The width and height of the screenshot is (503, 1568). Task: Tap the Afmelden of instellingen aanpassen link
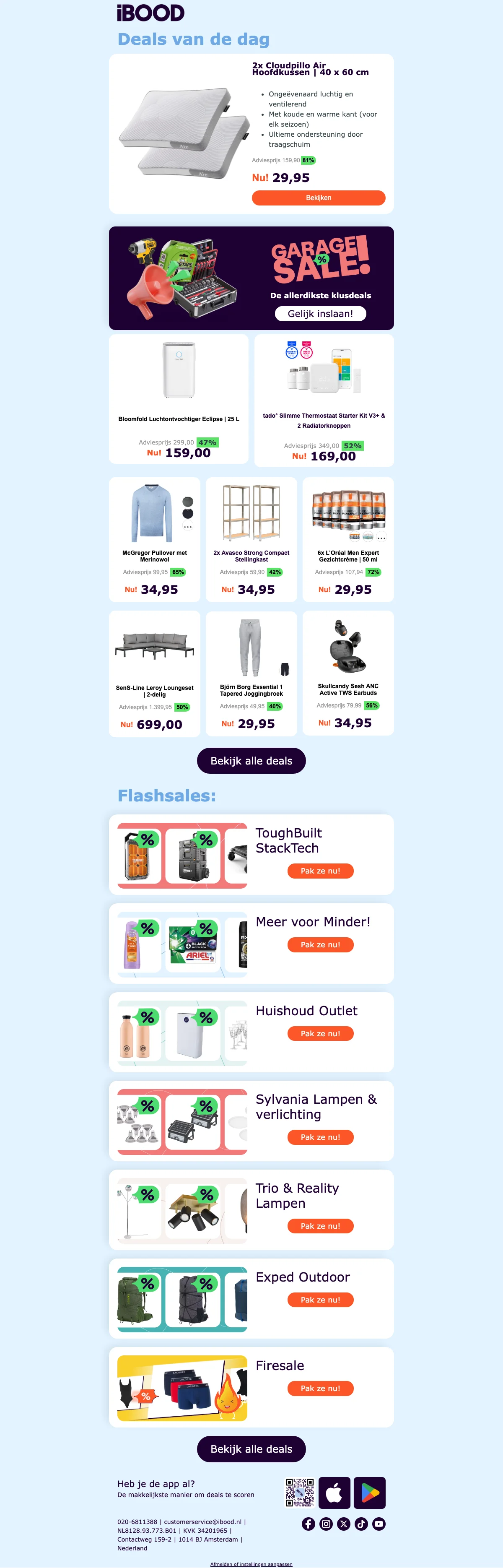pos(251,1564)
